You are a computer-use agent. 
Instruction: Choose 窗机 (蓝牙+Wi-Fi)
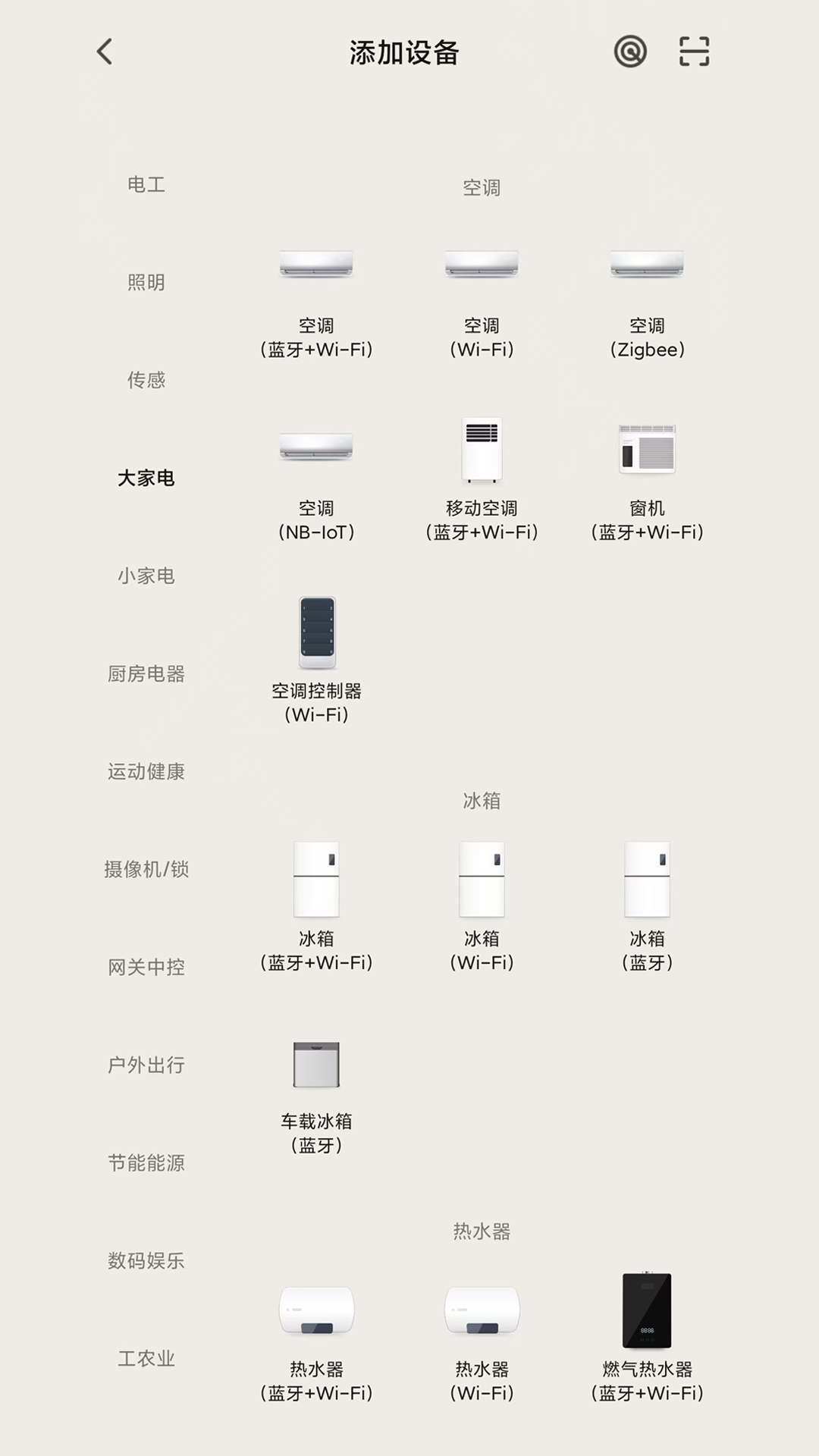[x=647, y=478]
